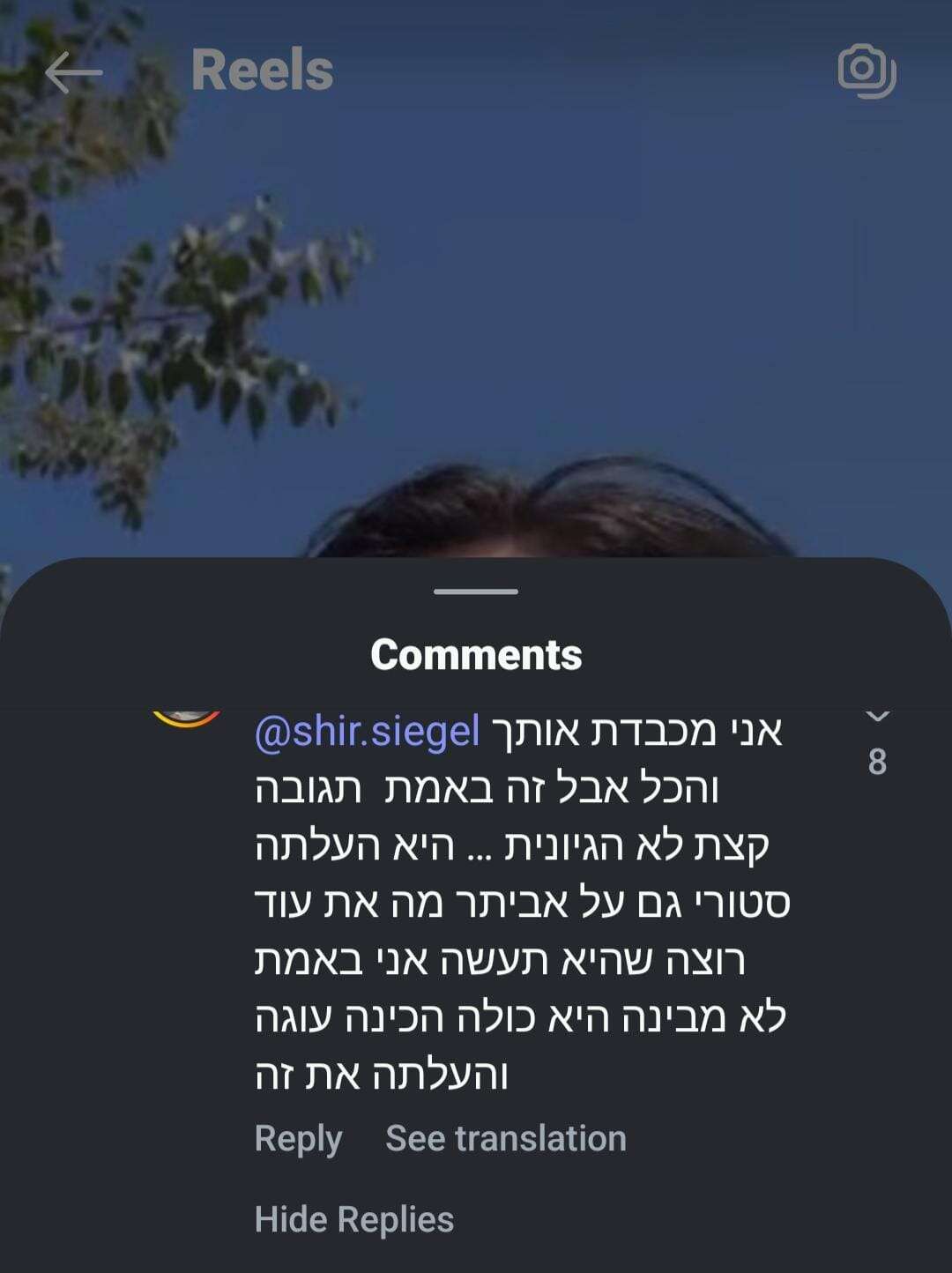The height and width of the screenshot is (1273, 952).
Task: Reply to the Hebrew comment
Action: tap(298, 1139)
